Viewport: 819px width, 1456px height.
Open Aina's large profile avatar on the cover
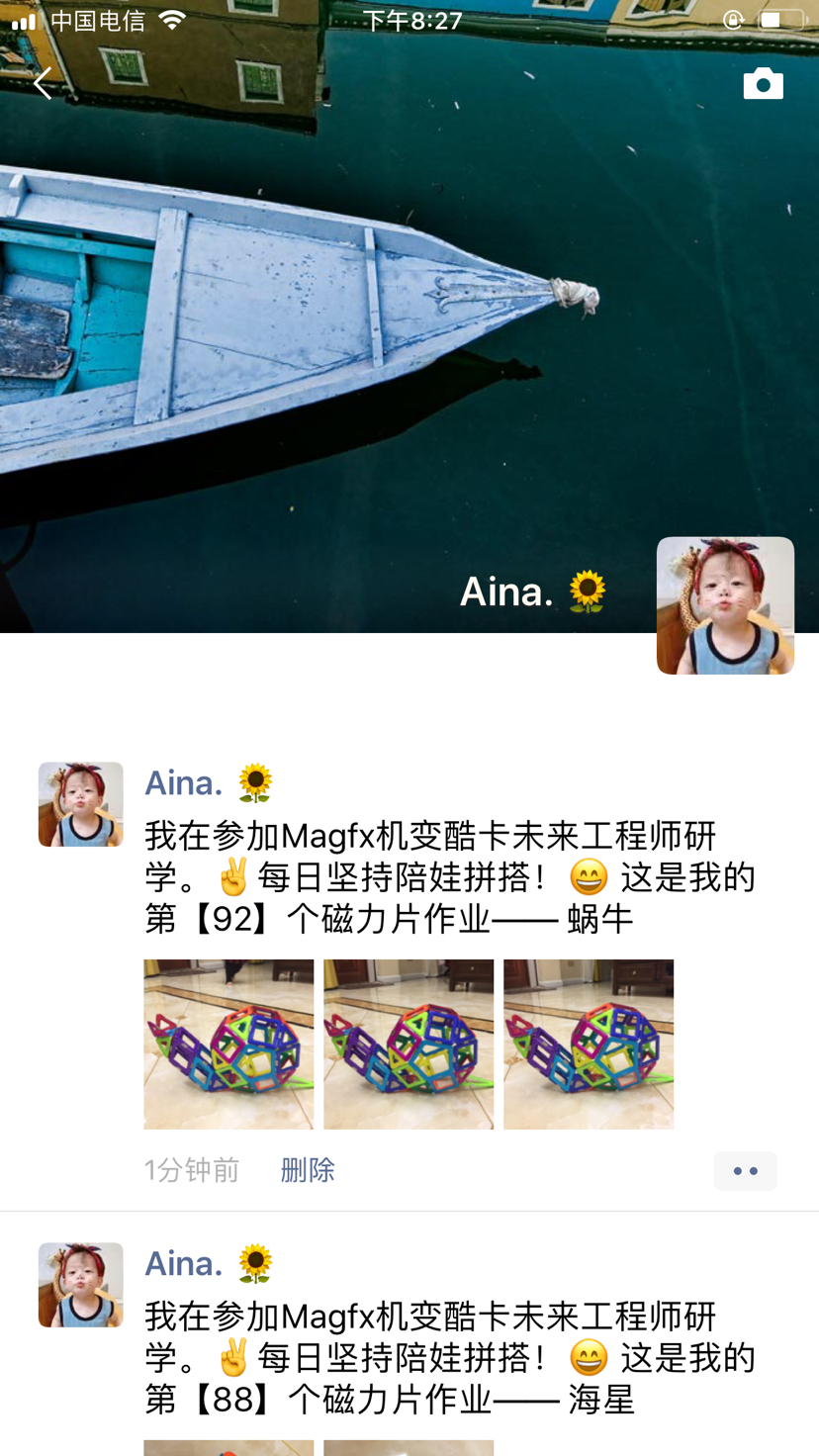[x=725, y=605]
